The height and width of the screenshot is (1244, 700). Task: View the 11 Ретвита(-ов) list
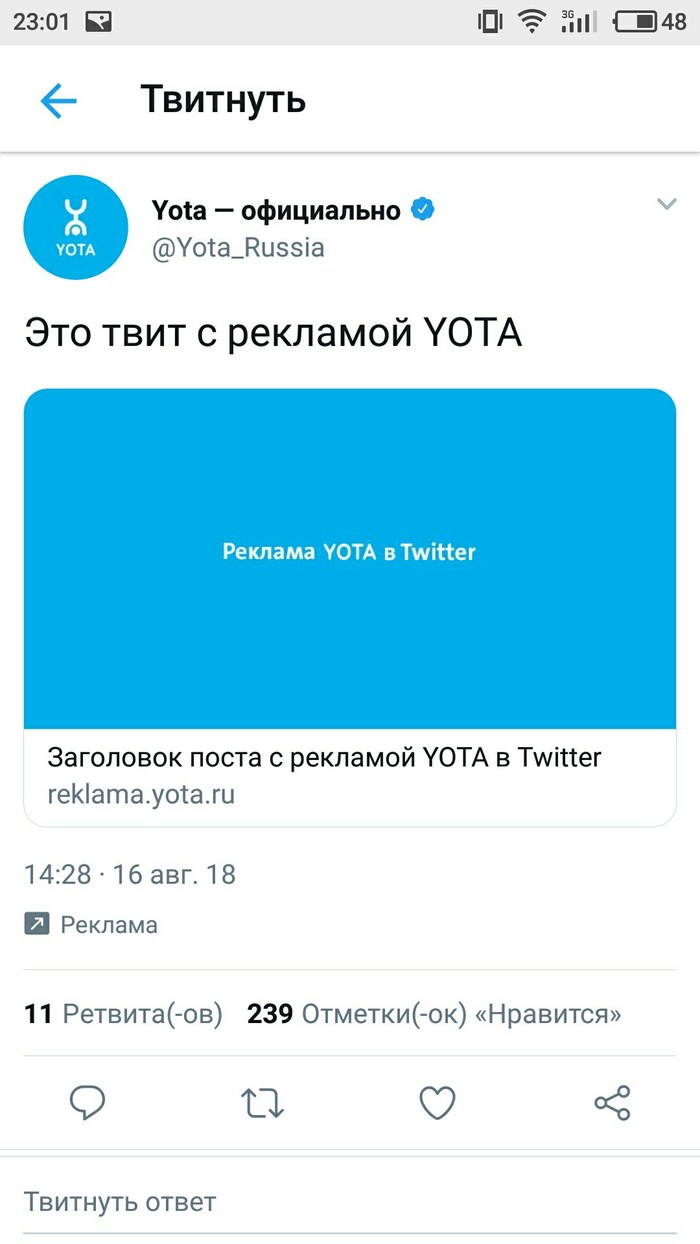pyautogui.click(x=123, y=1014)
